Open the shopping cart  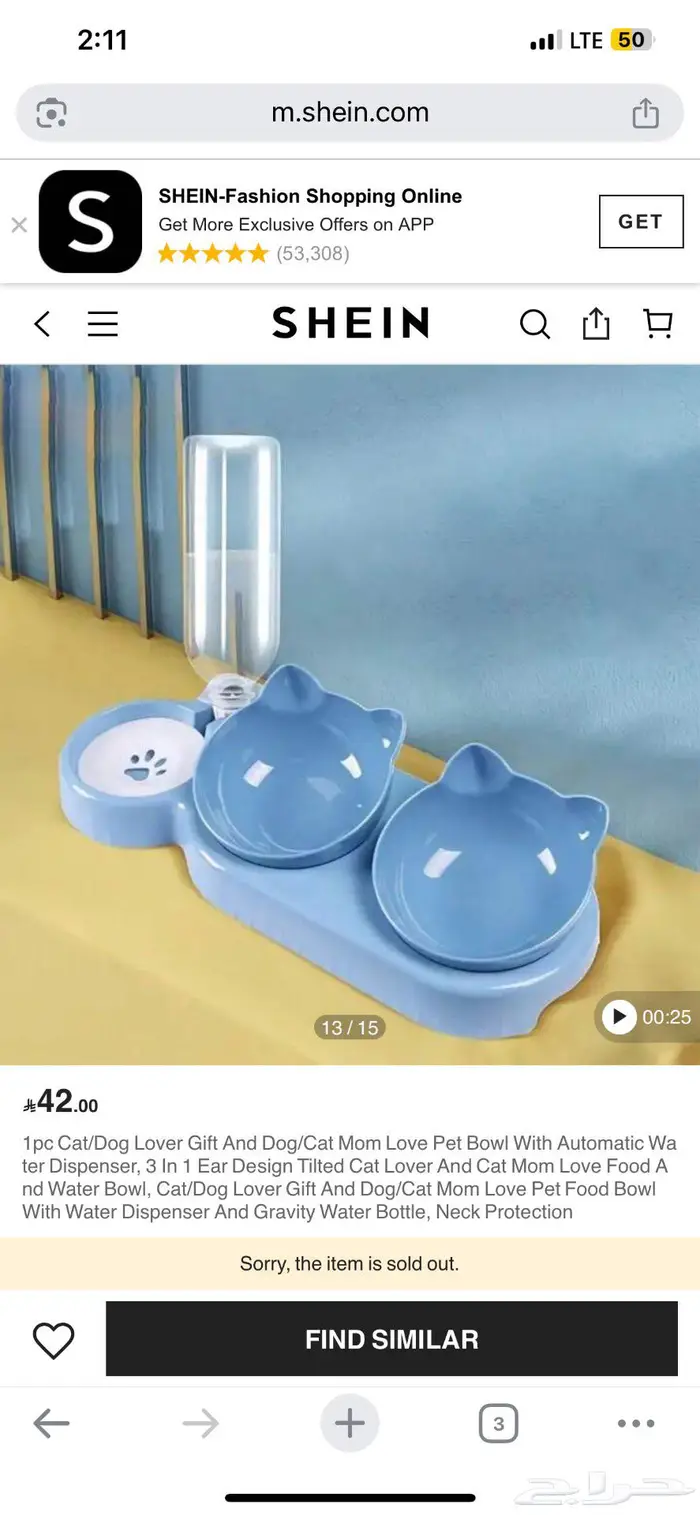pyautogui.click(x=657, y=324)
